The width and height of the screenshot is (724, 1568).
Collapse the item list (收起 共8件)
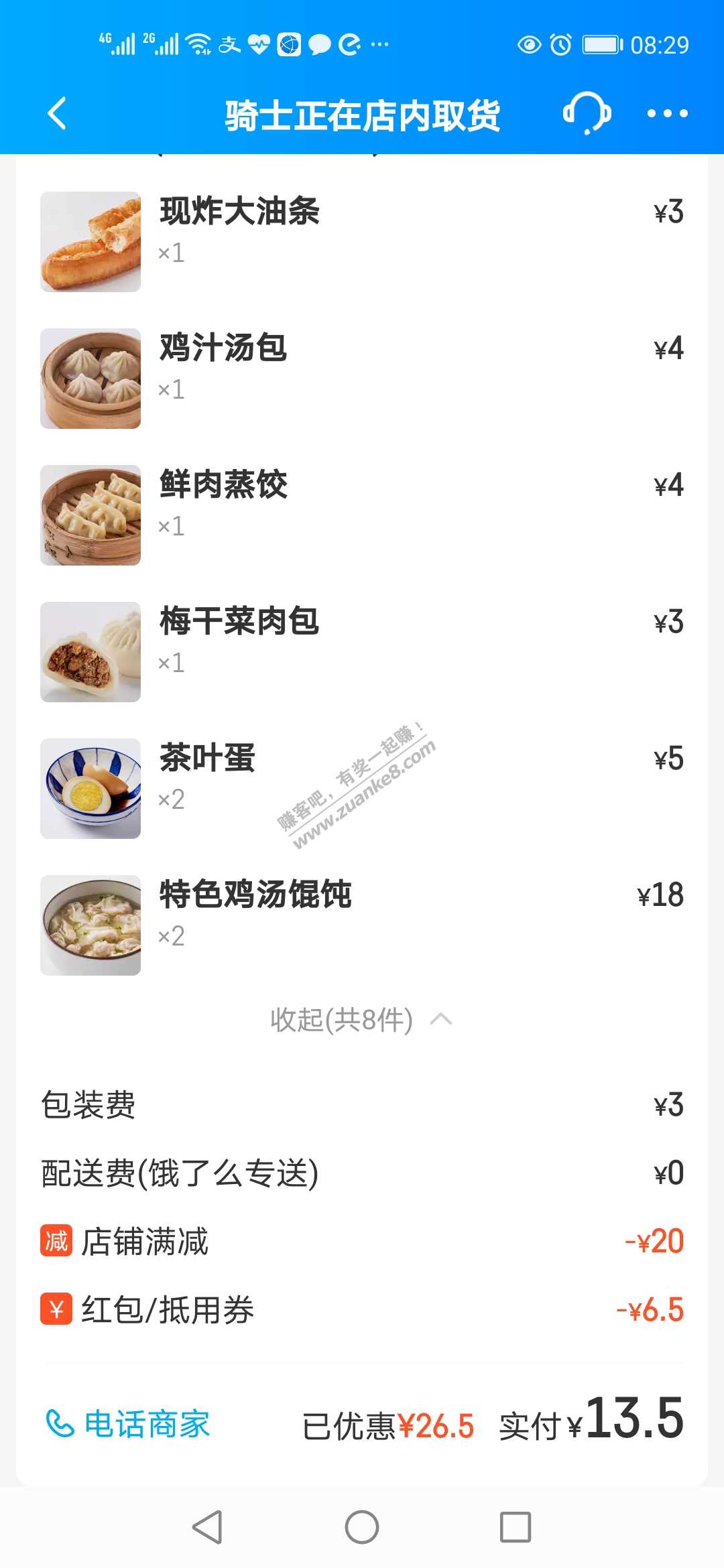click(x=361, y=1020)
